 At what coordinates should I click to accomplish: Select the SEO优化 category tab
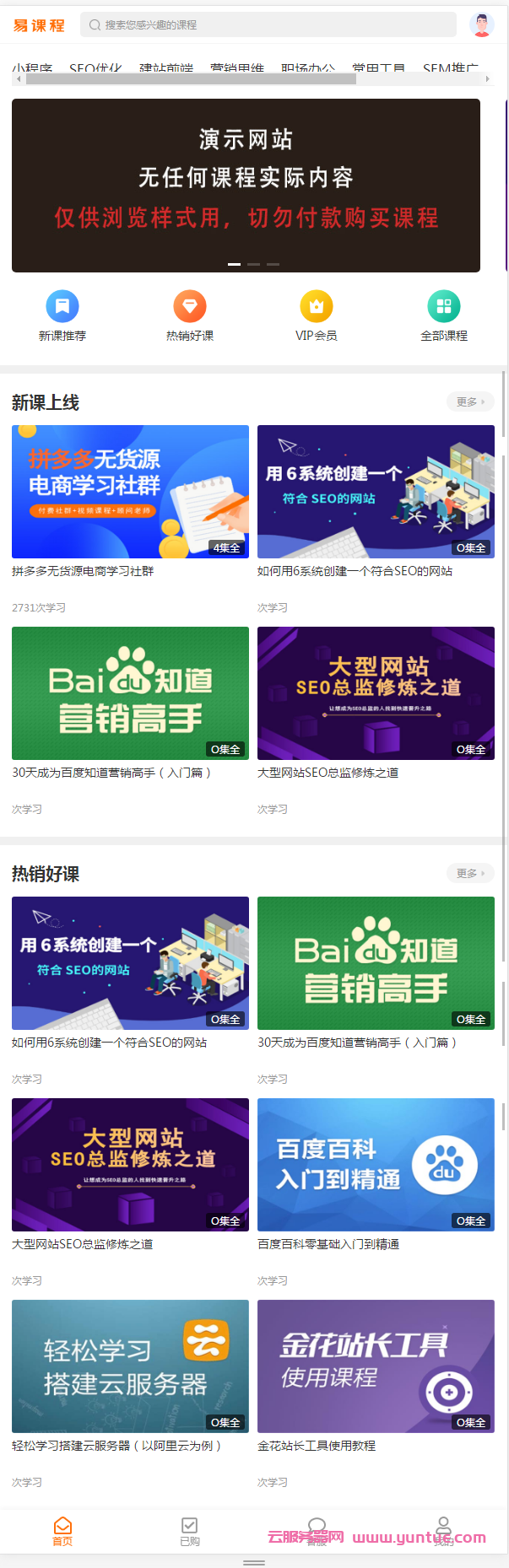click(x=95, y=68)
